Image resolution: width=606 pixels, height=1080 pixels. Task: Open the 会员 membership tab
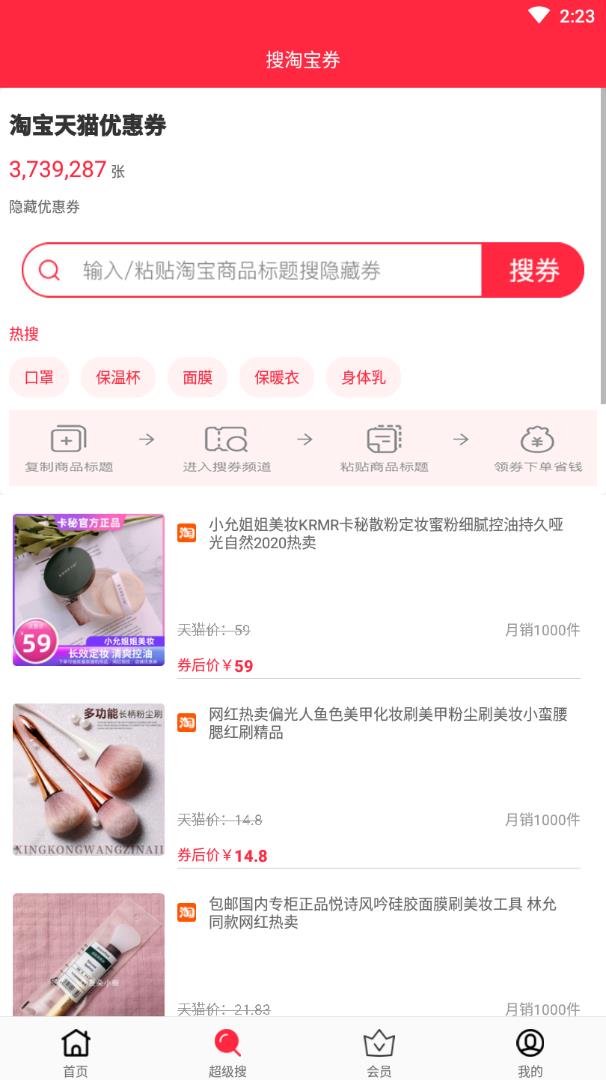(x=379, y=1052)
